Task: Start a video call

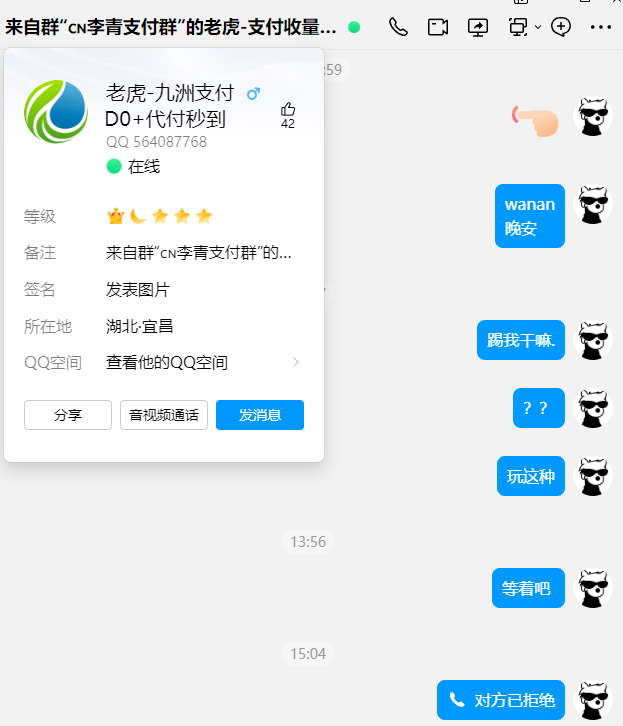Action: [438, 27]
